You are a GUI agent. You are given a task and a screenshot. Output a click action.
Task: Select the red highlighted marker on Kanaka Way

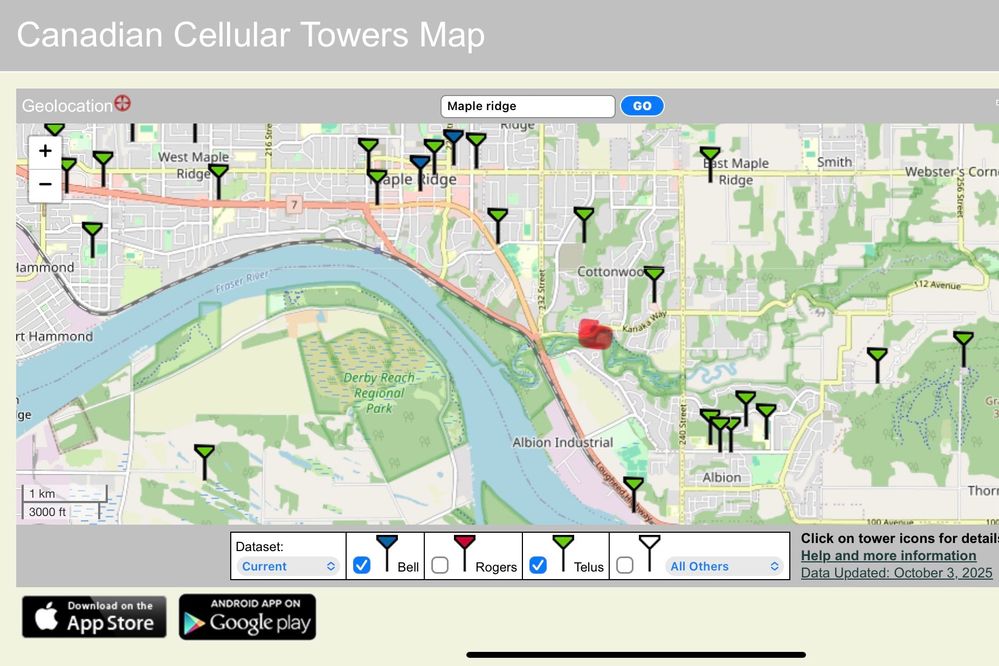coord(594,334)
